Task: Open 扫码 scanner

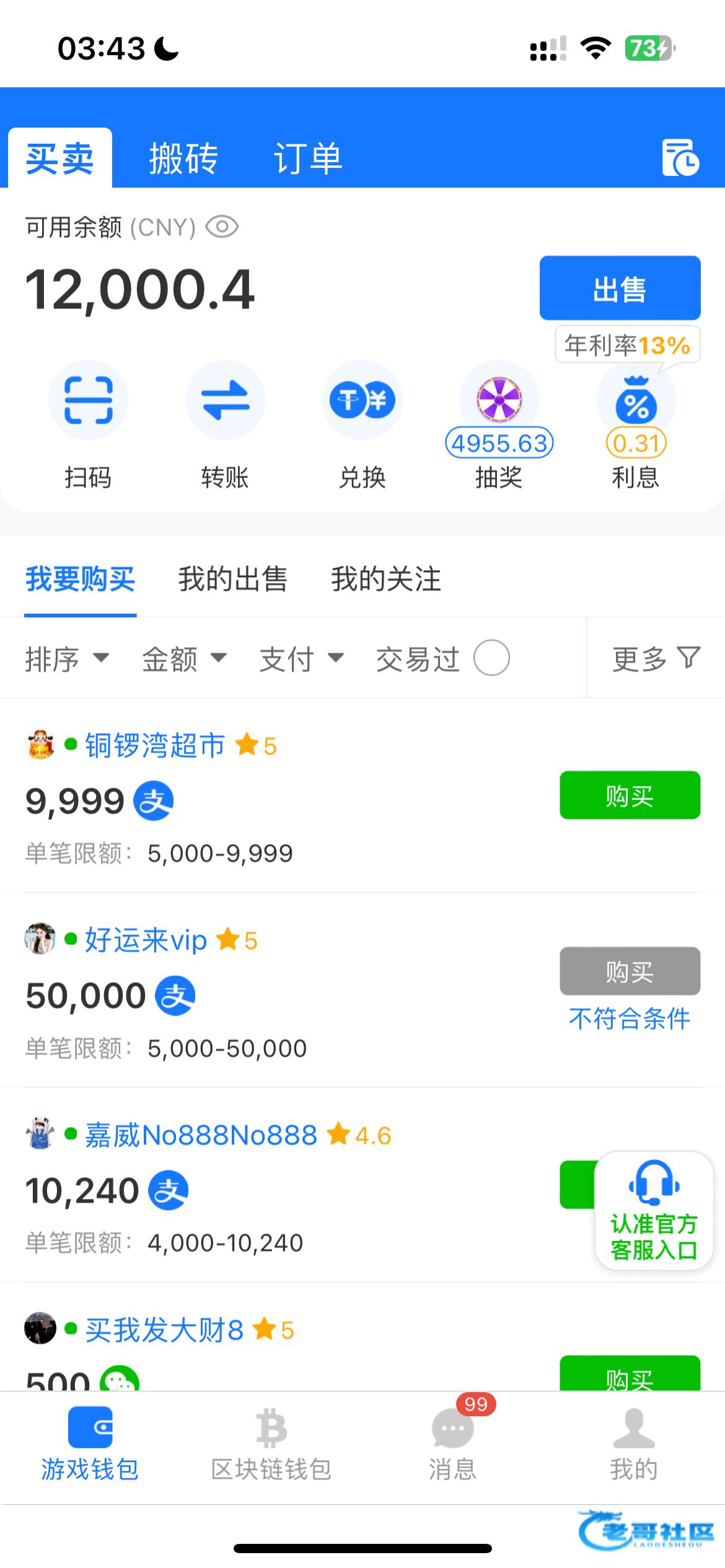Action: 89,425
